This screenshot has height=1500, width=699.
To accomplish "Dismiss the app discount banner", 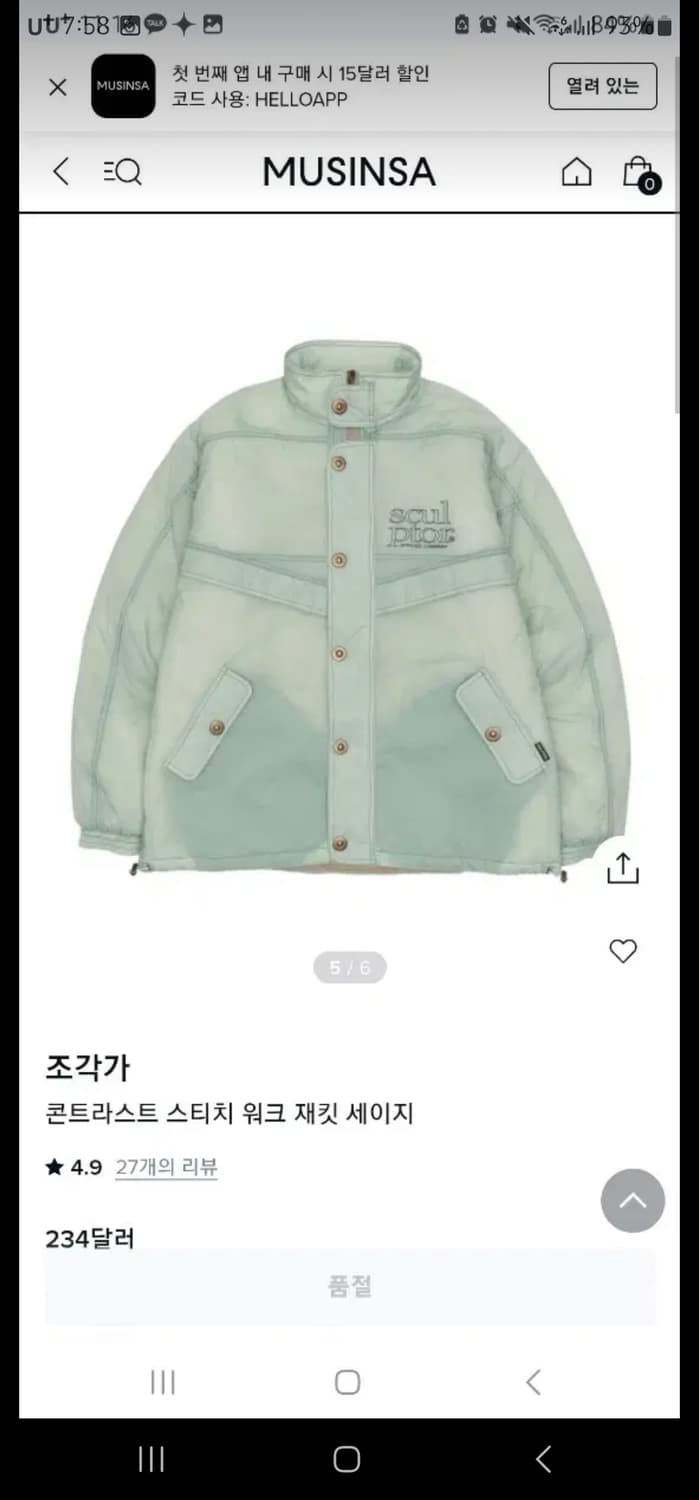I will click(58, 87).
